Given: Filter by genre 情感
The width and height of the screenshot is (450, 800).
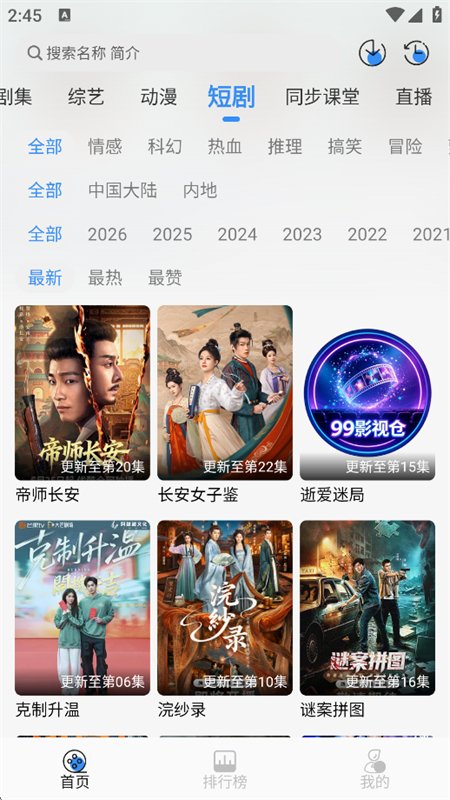Looking at the screenshot, I should click(x=105, y=147).
